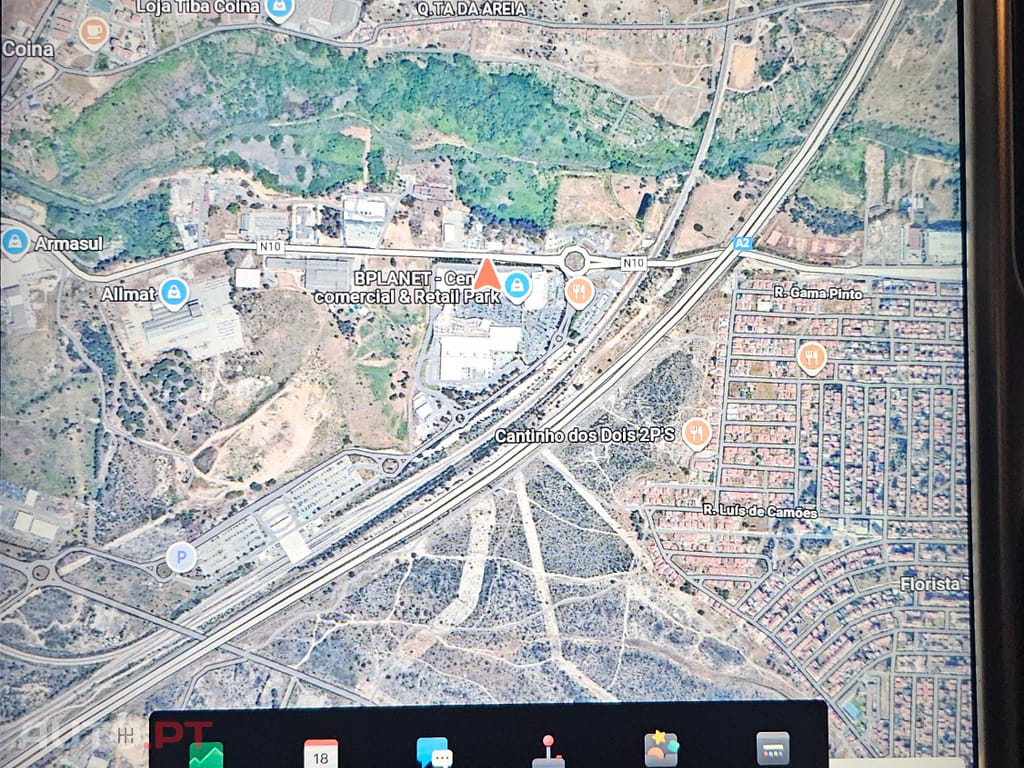Viewport: 1024px width, 768px height.
Task: Open the Armasul map pin
Action: [15, 241]
